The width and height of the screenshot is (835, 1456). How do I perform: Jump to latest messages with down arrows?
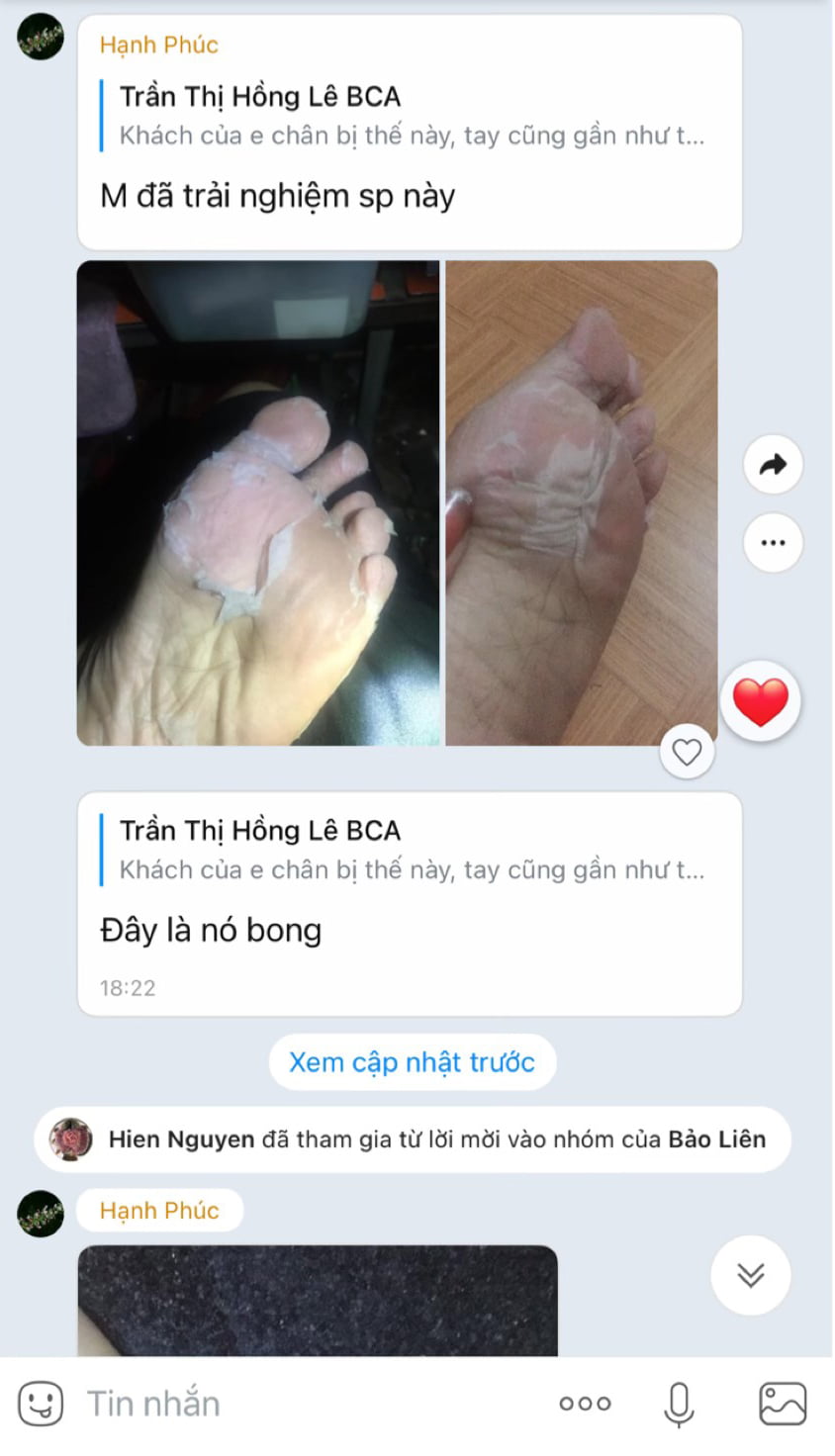coord(750,1275)
